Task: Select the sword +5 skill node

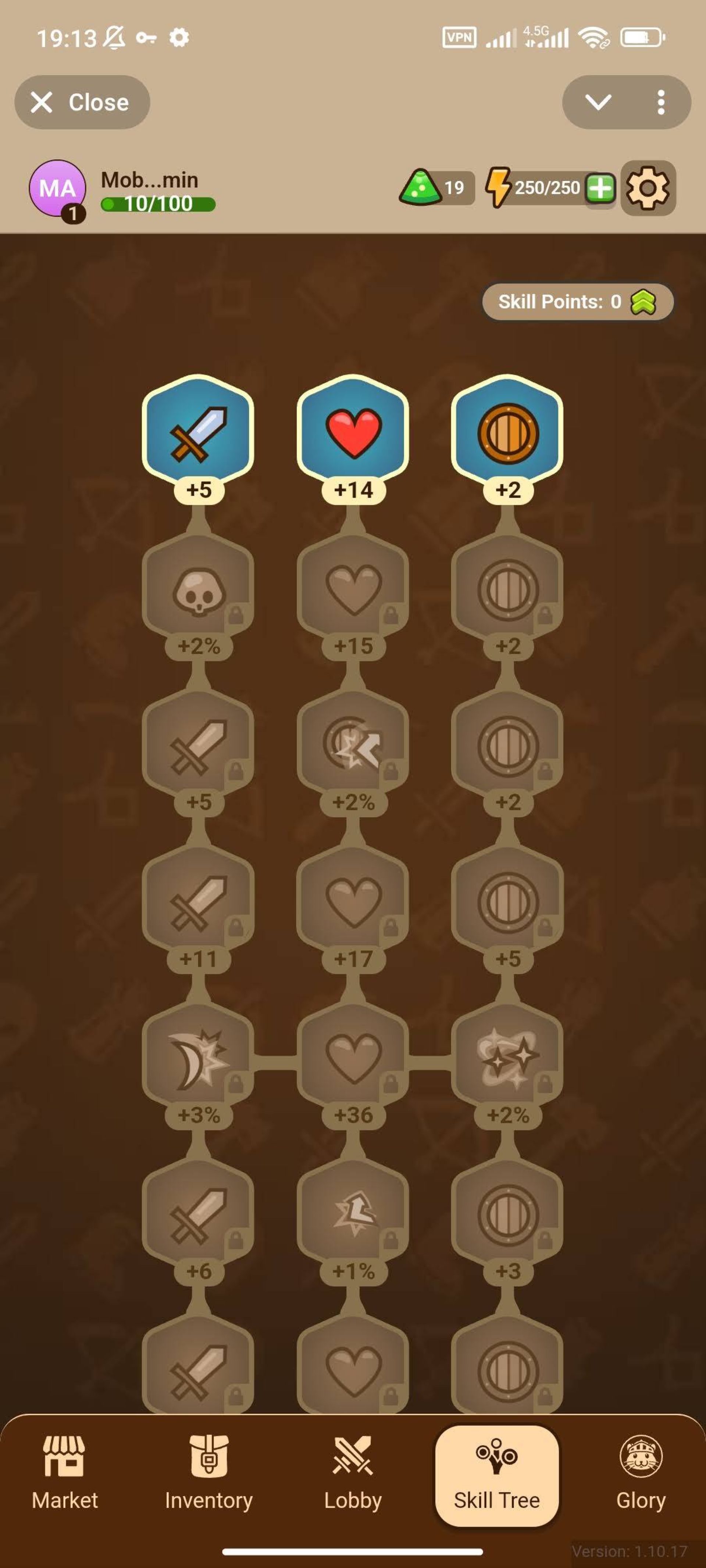Action: coord(199,433)
